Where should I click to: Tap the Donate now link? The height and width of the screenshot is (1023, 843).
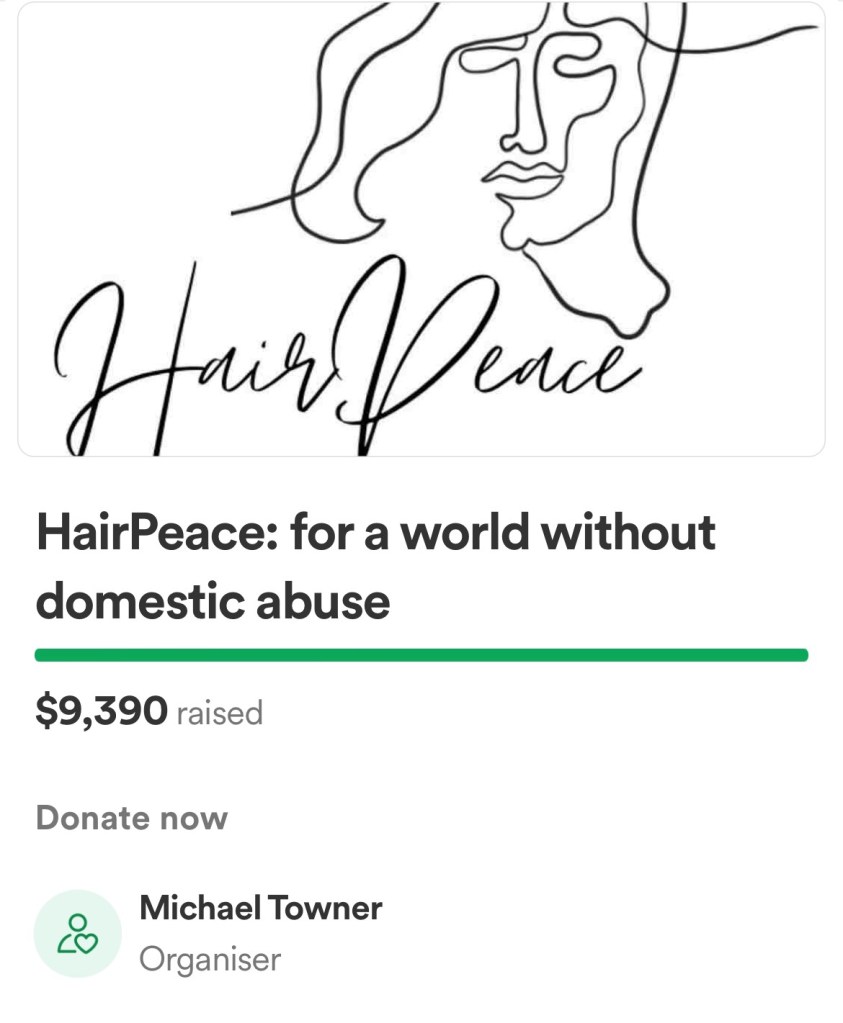(131, 818)
